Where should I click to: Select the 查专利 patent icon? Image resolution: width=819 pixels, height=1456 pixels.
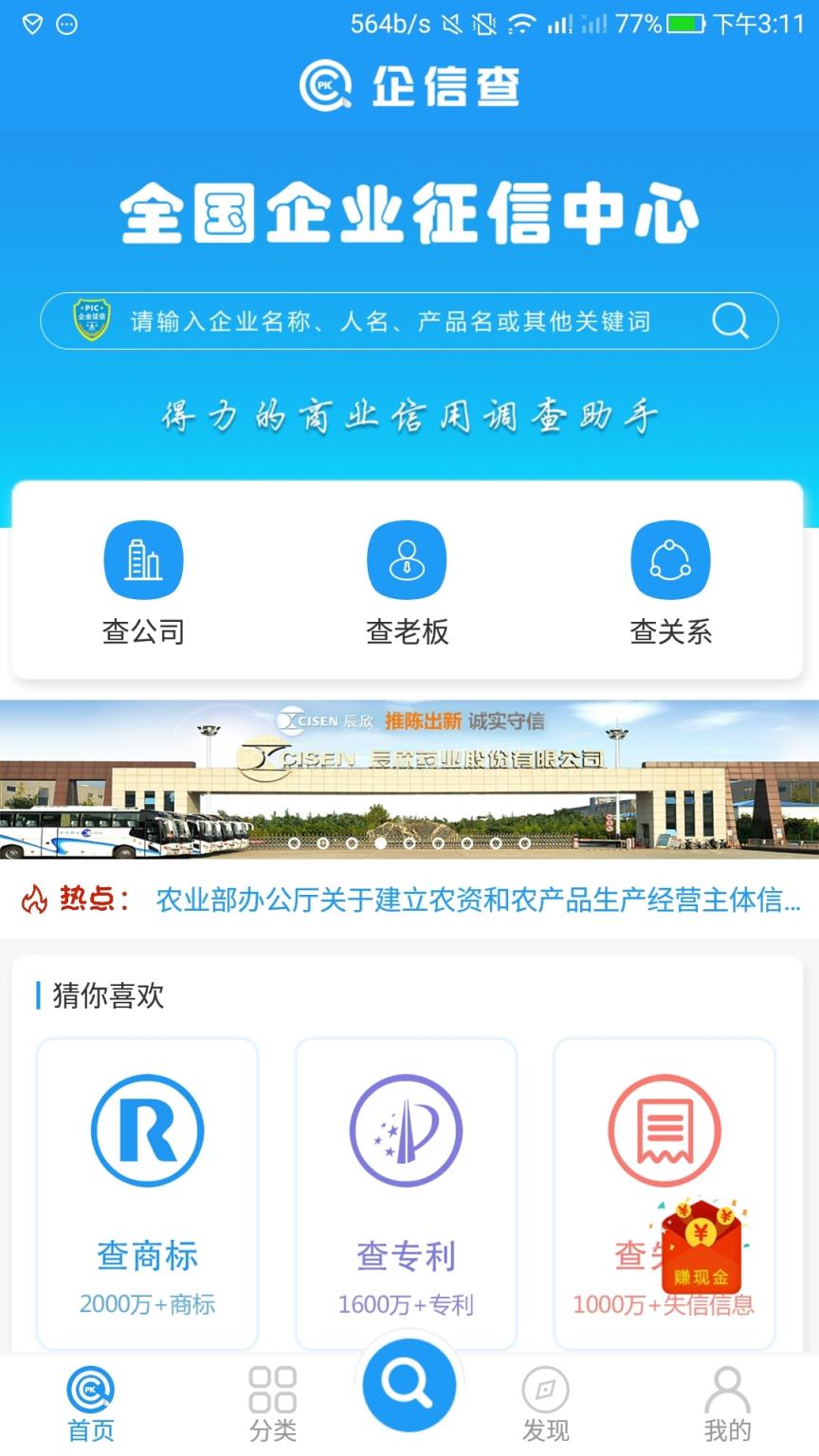[x=406, y=1132]
